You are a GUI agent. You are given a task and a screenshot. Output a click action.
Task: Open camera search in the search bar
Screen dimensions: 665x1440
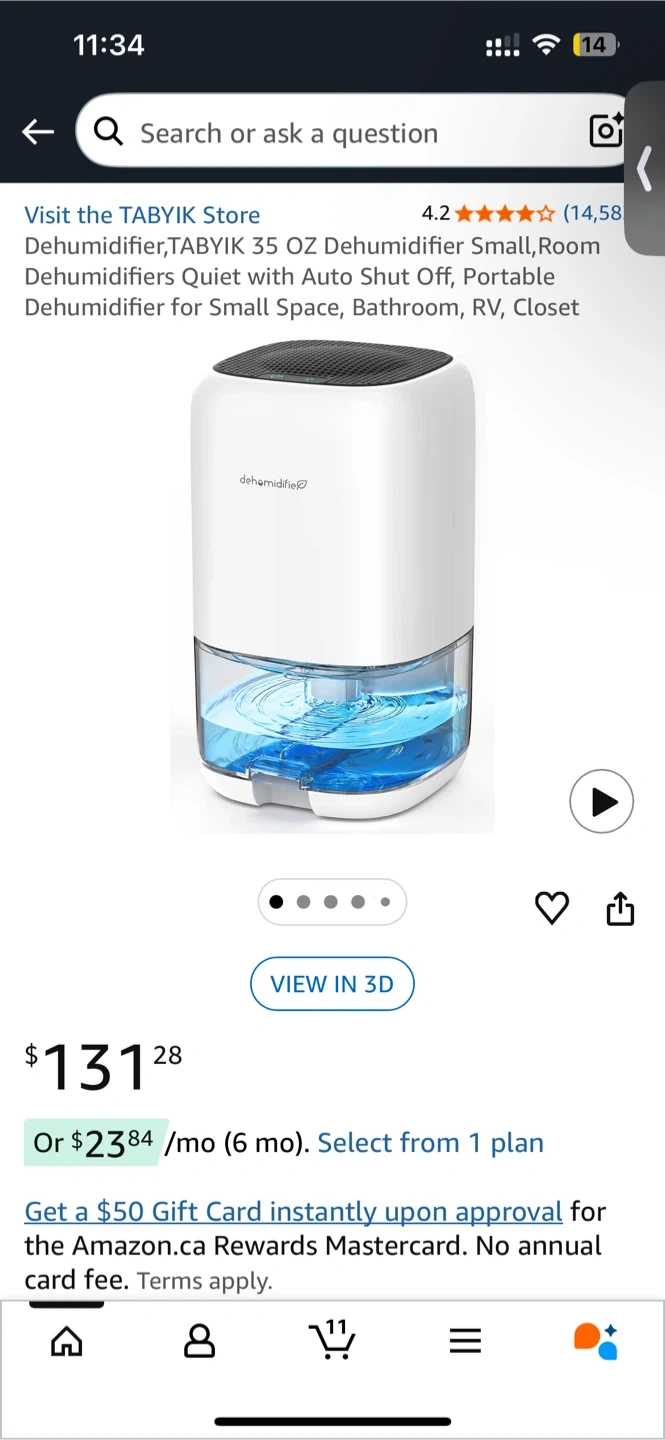pos(606,132)
